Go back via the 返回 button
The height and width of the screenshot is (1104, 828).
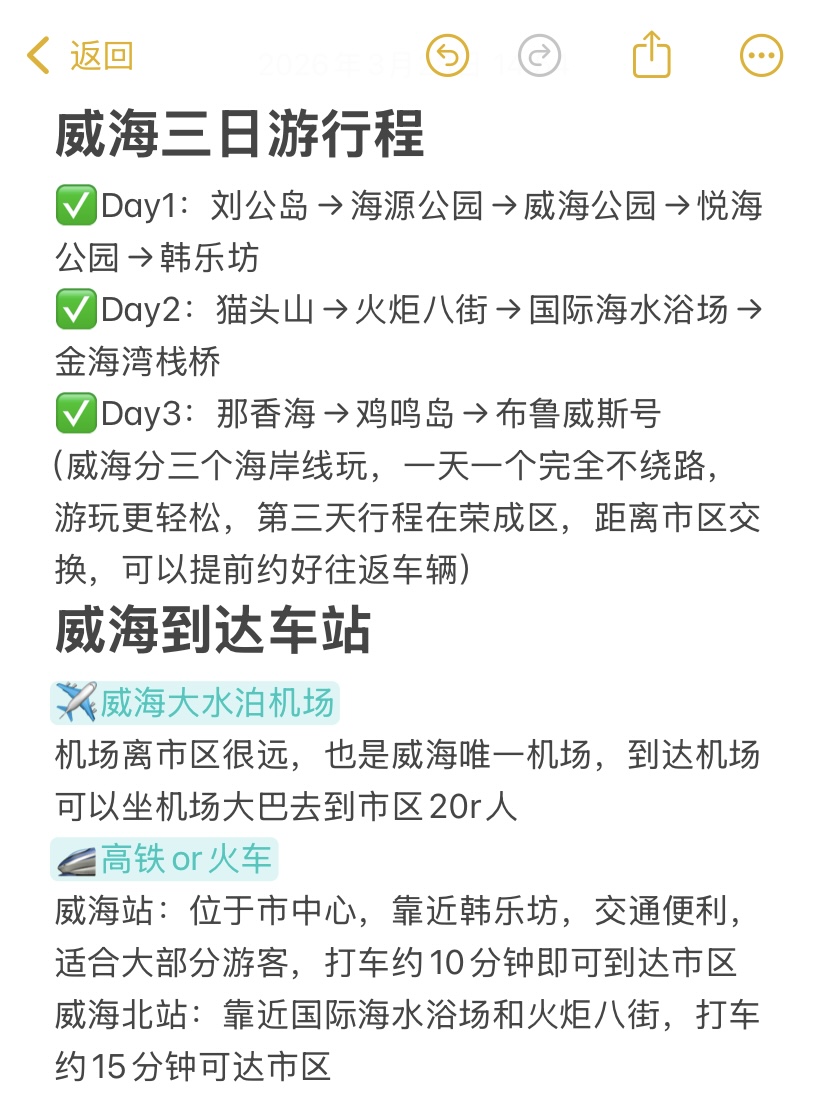tap(80, 56)
